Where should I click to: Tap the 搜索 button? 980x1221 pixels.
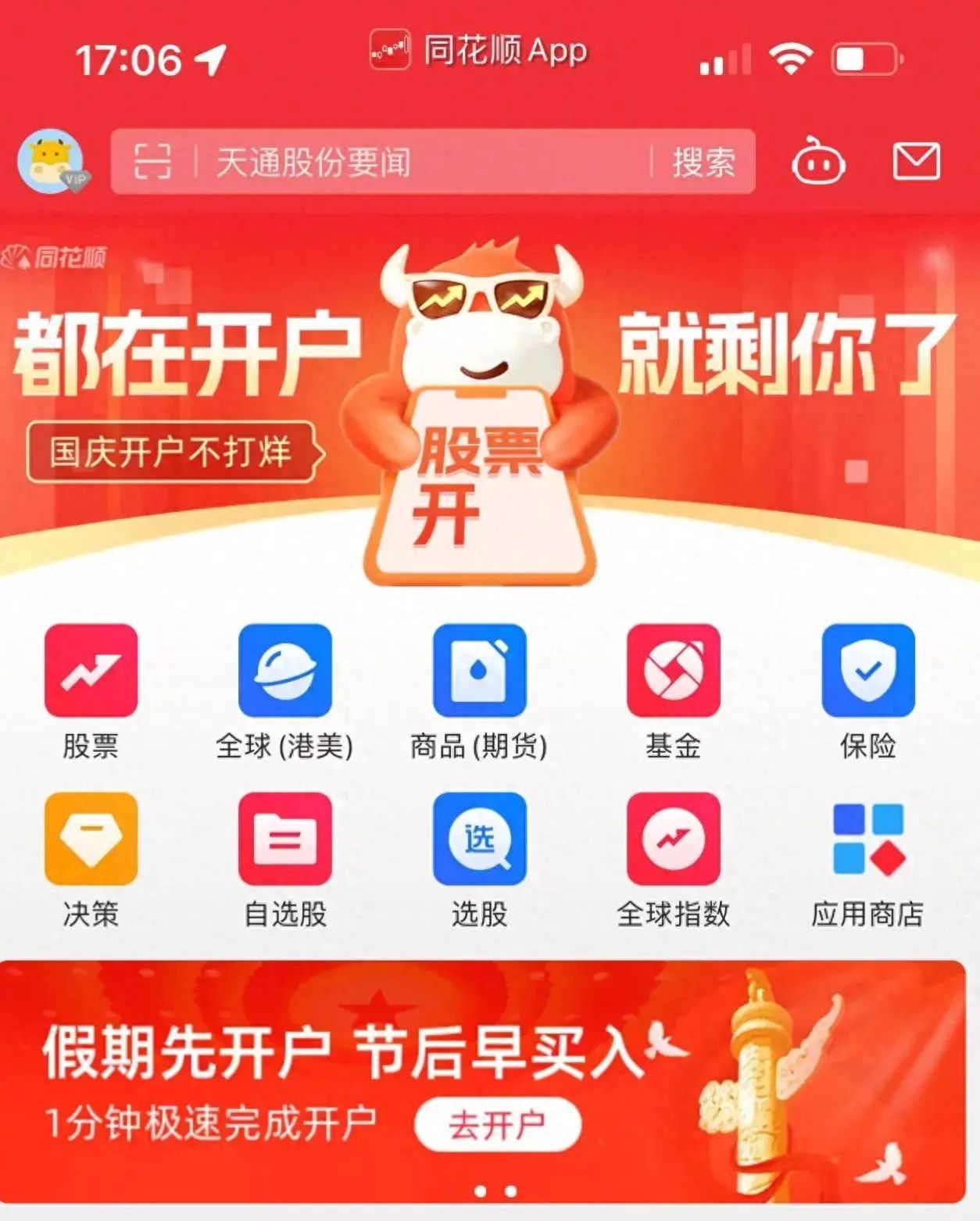(x=703, y=162)
